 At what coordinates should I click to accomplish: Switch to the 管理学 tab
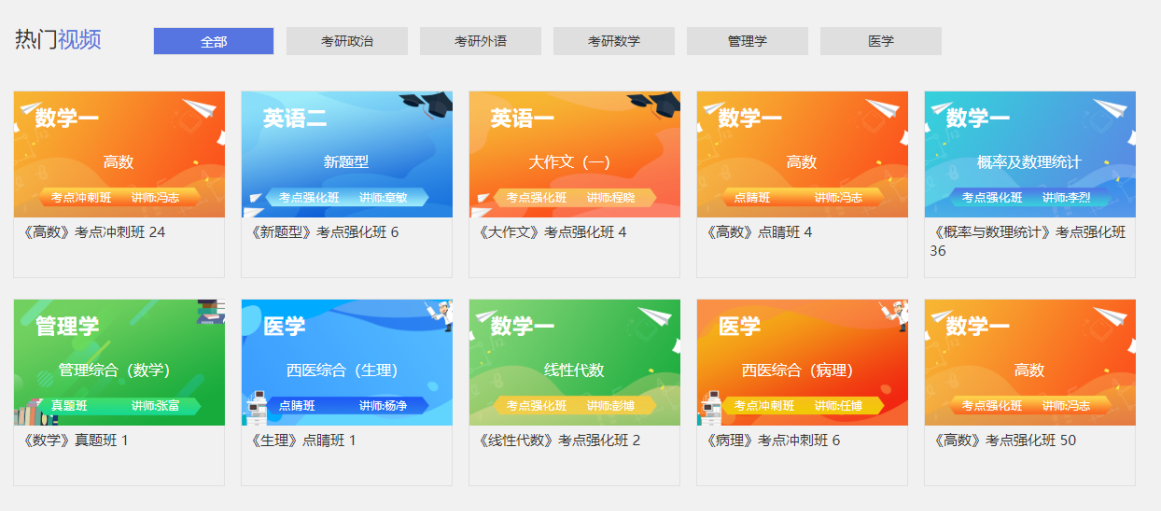point(747,41)
